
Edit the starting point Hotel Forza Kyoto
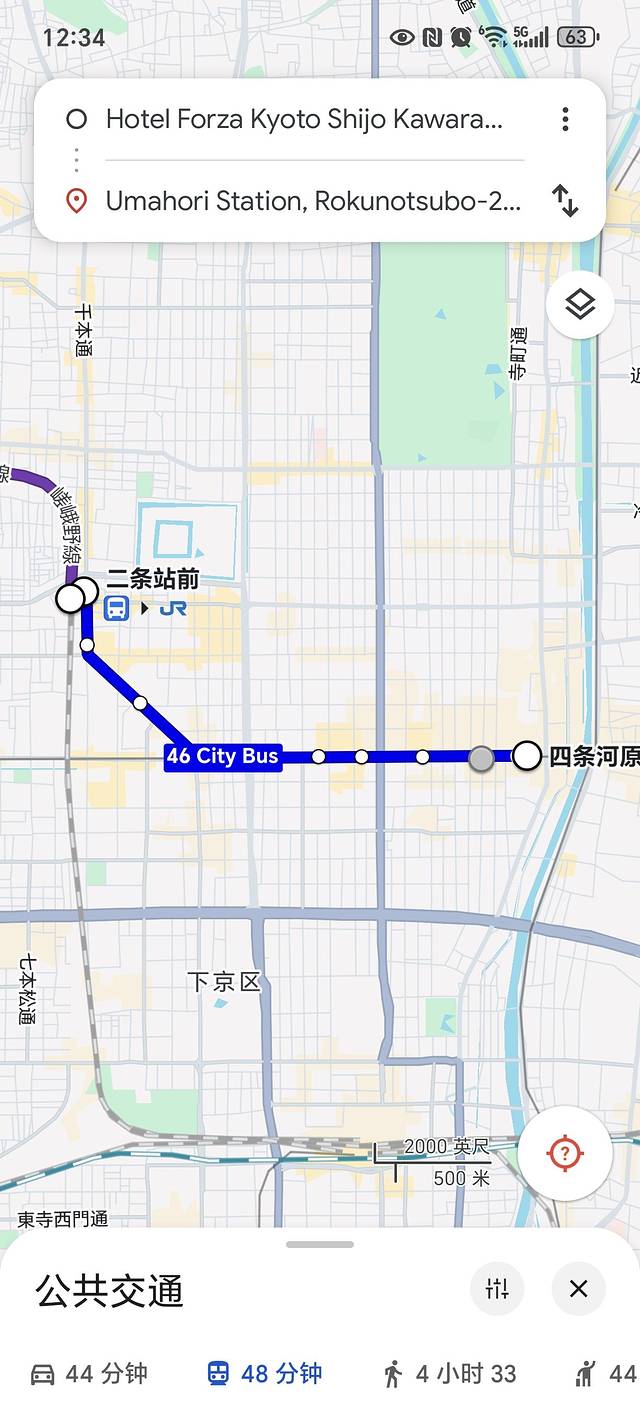click(303, 120)
